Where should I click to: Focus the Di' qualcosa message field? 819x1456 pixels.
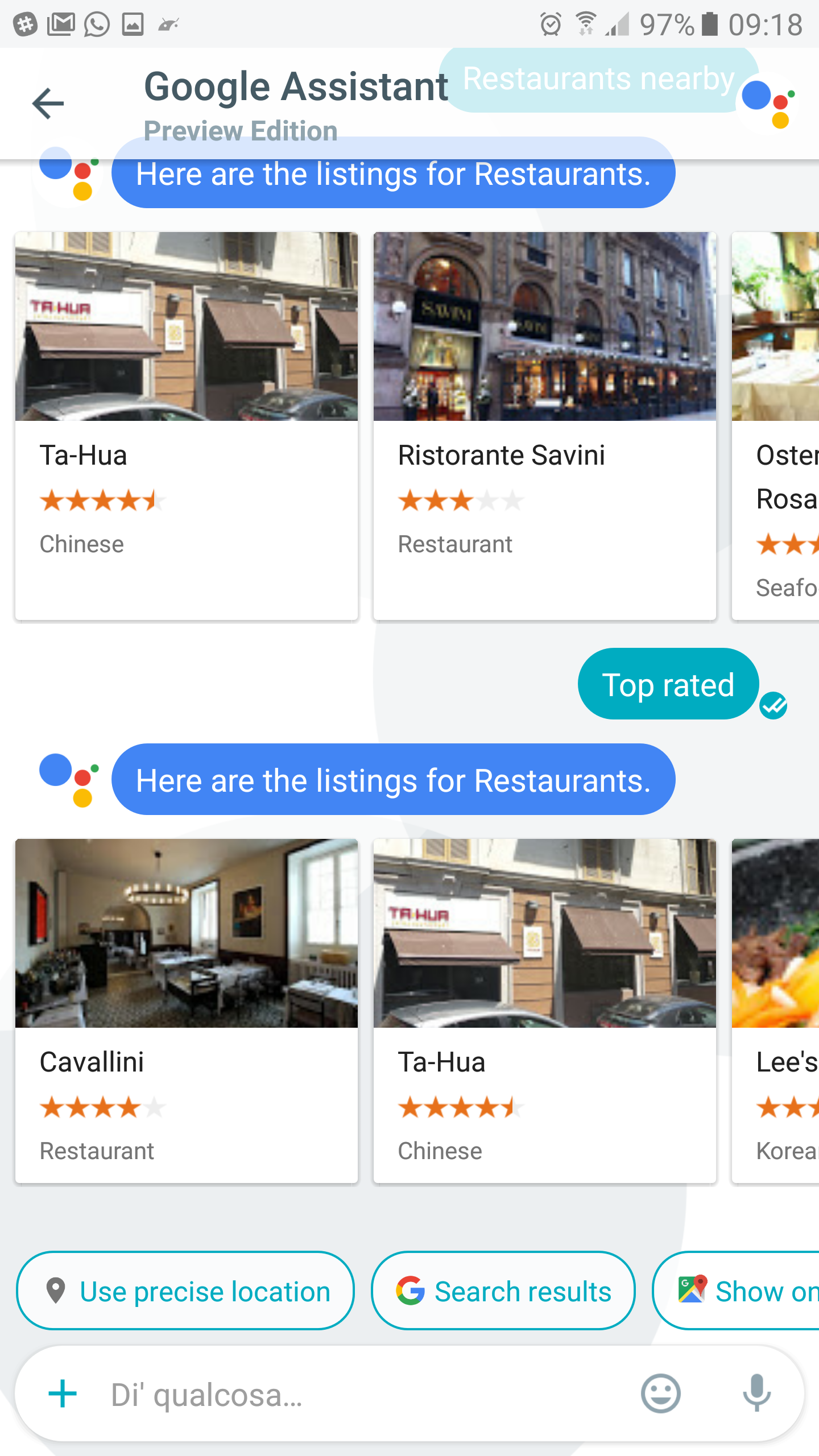[x=364, y=1395]
